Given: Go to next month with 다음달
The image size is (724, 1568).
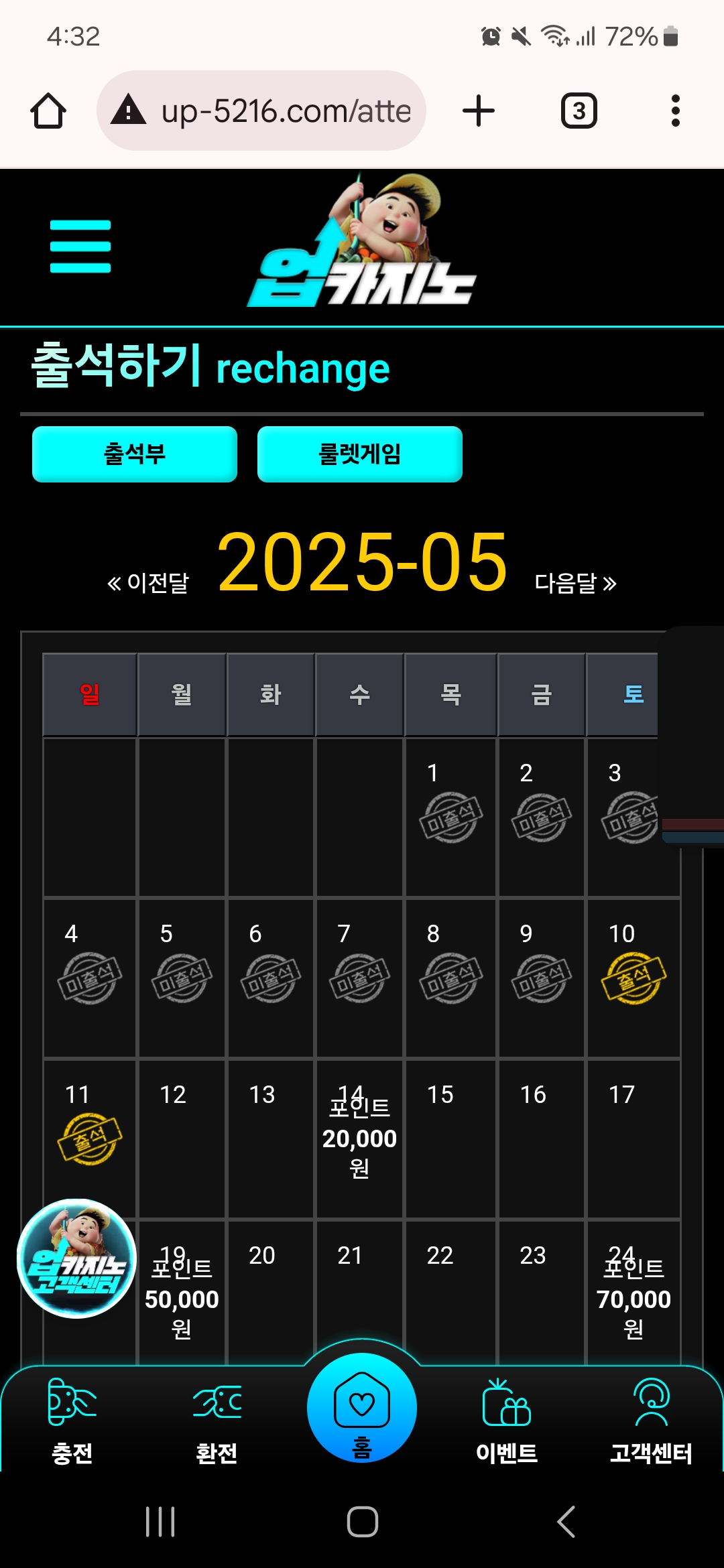Looking at the screenshot, I should 576,582.
